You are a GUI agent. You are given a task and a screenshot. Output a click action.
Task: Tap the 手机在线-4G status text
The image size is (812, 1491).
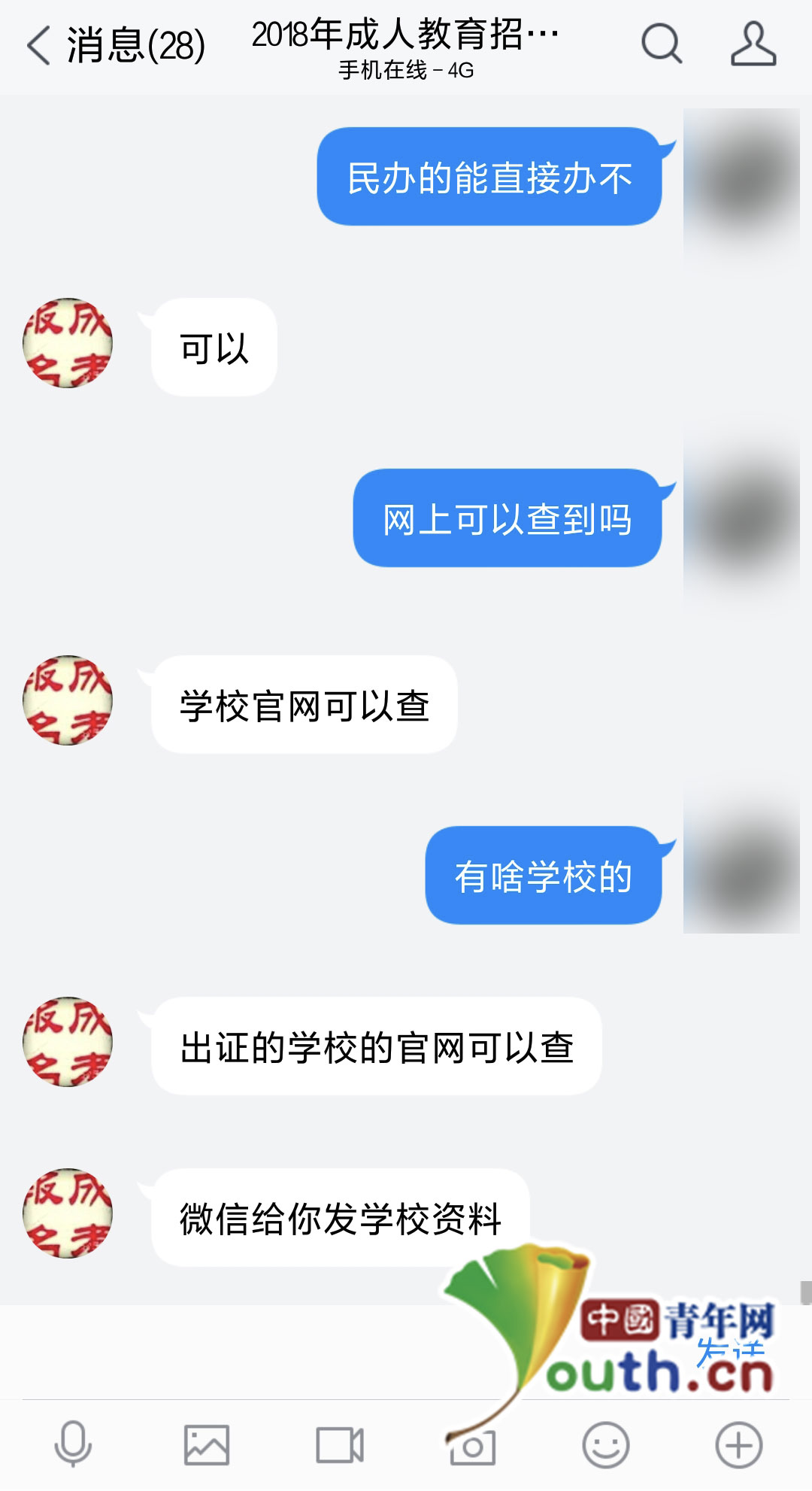click(x=406, y=71)
